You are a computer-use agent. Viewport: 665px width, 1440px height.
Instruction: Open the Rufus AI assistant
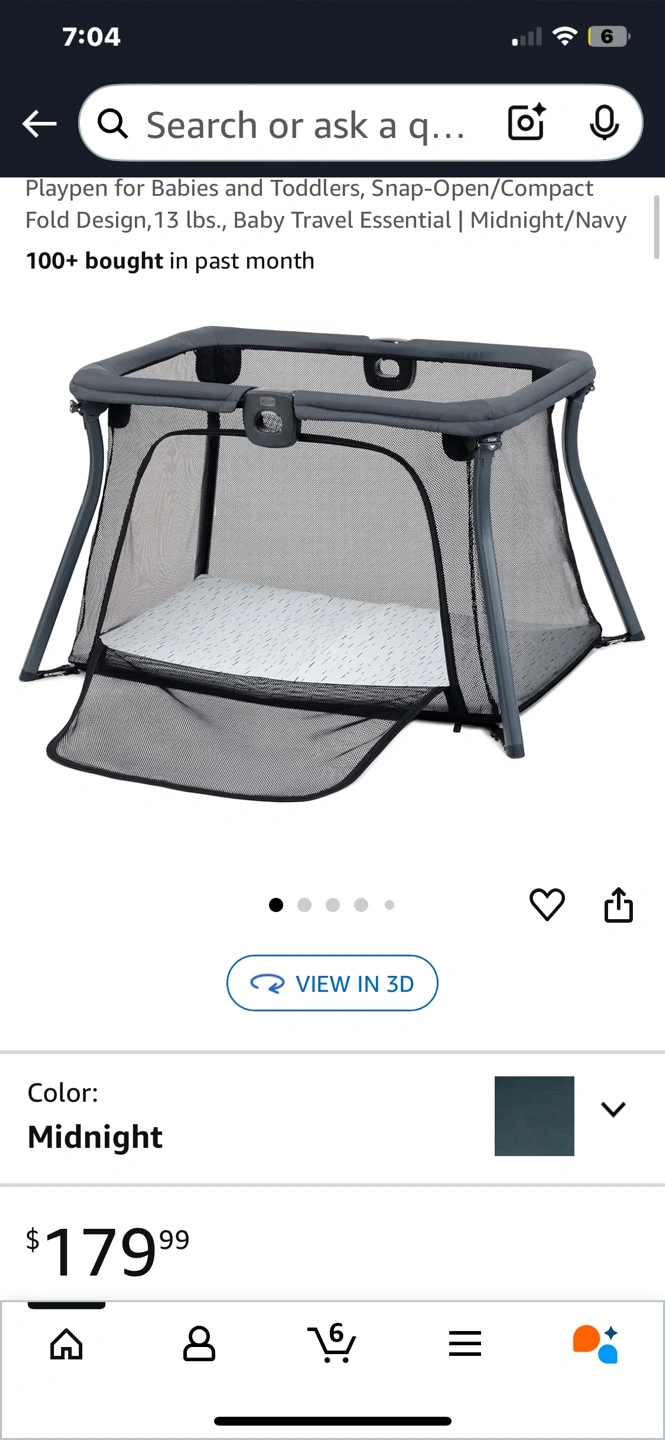(x=595, y=1344)
